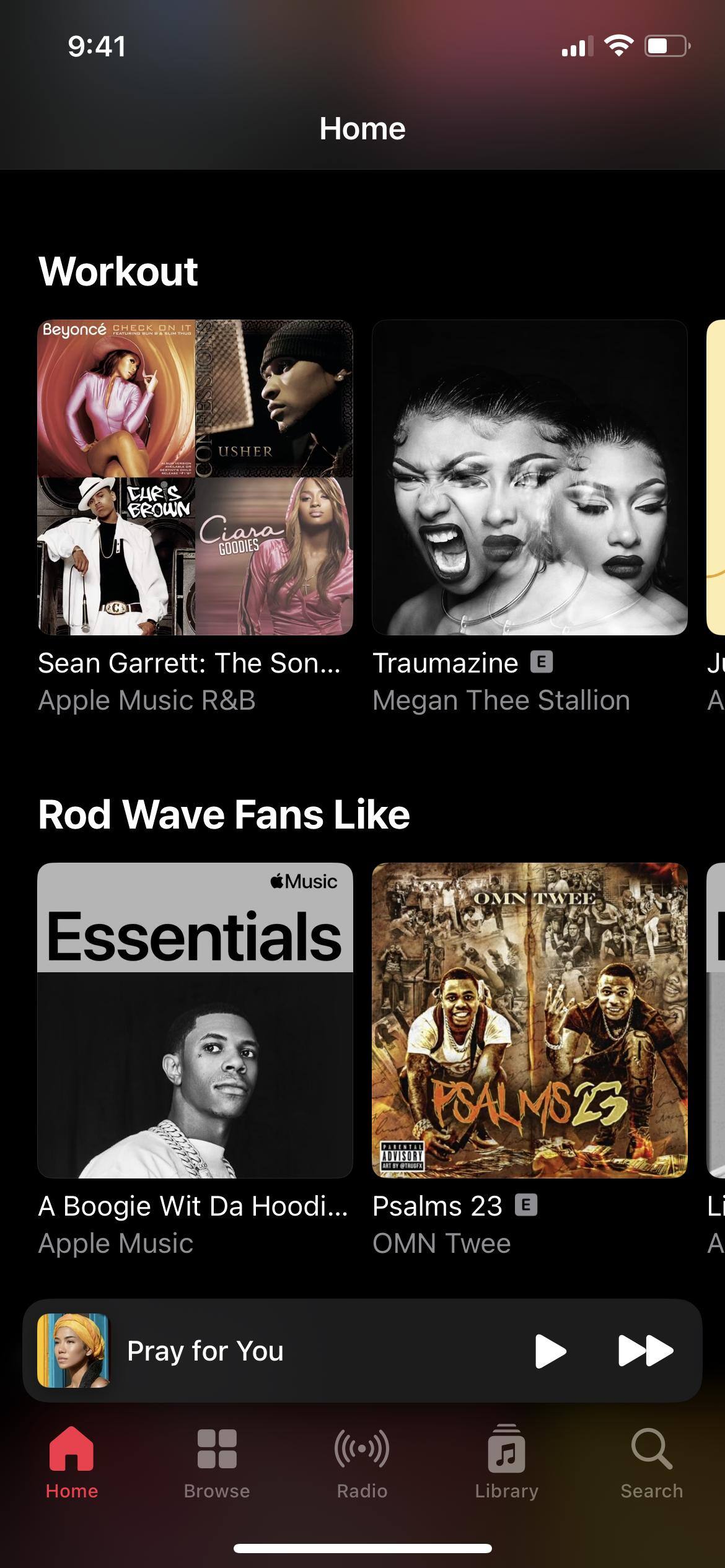The height and width of the screenshot is (1568, 725).
Task: Skip to the next track
Action: pos(645,1351)
